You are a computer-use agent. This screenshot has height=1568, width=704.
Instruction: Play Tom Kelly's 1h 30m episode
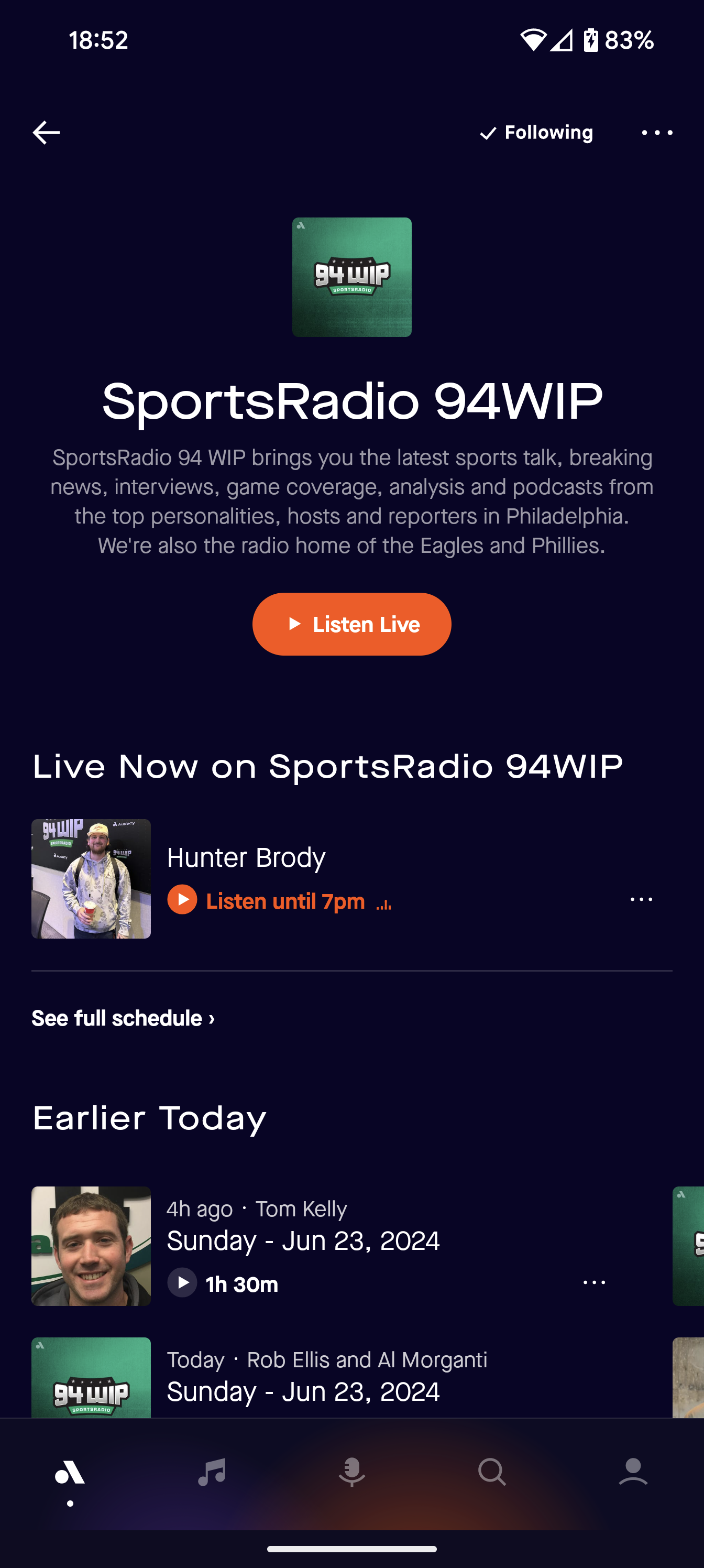(182, 1282)
